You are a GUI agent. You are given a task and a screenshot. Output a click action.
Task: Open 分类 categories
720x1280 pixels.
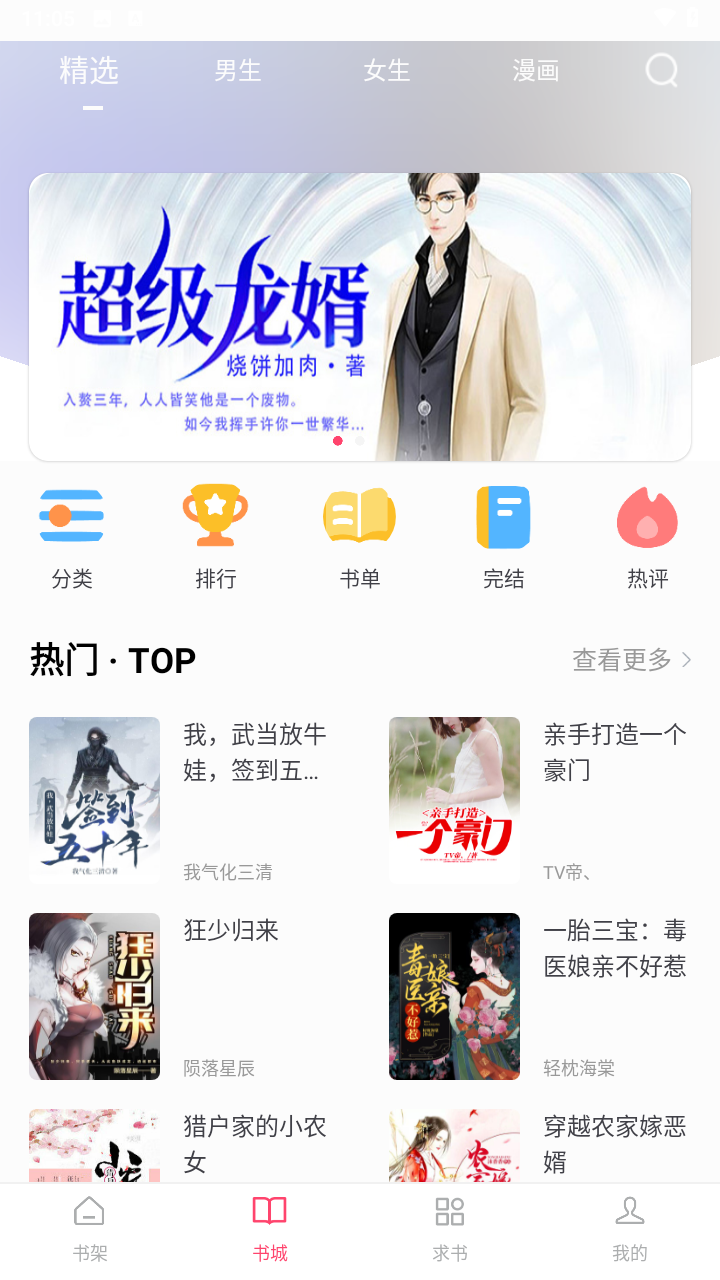tap(72, 537)
